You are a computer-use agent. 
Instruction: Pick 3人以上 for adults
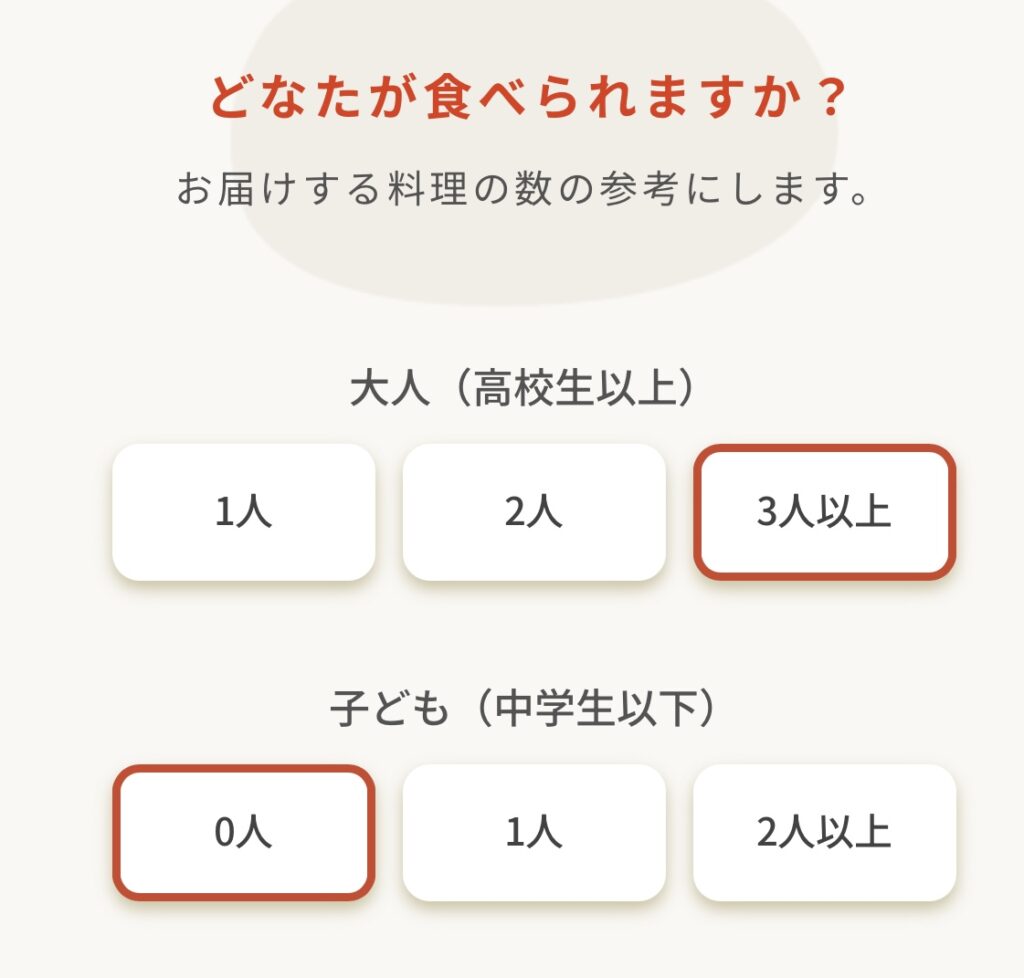tap(824, 512)
